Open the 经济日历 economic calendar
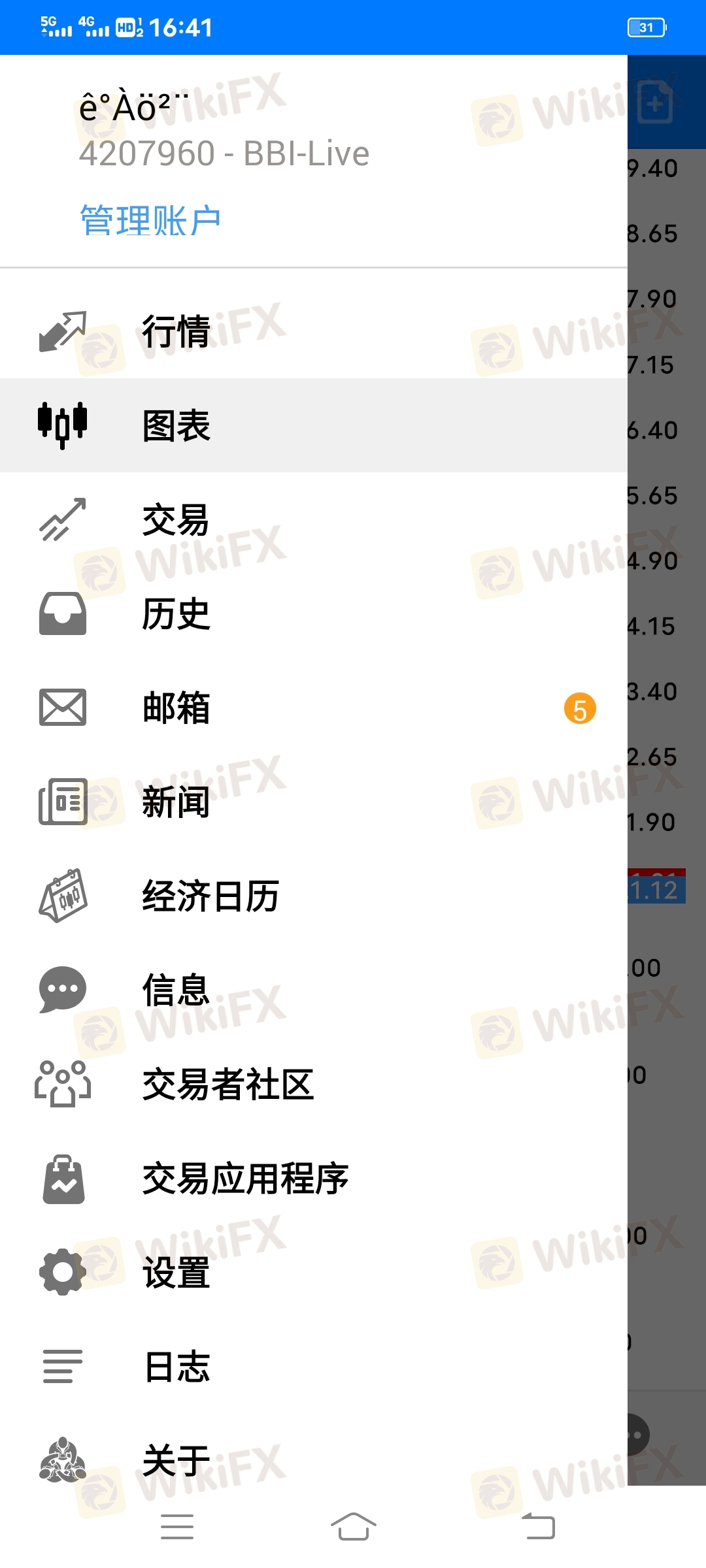 [314, 896]
